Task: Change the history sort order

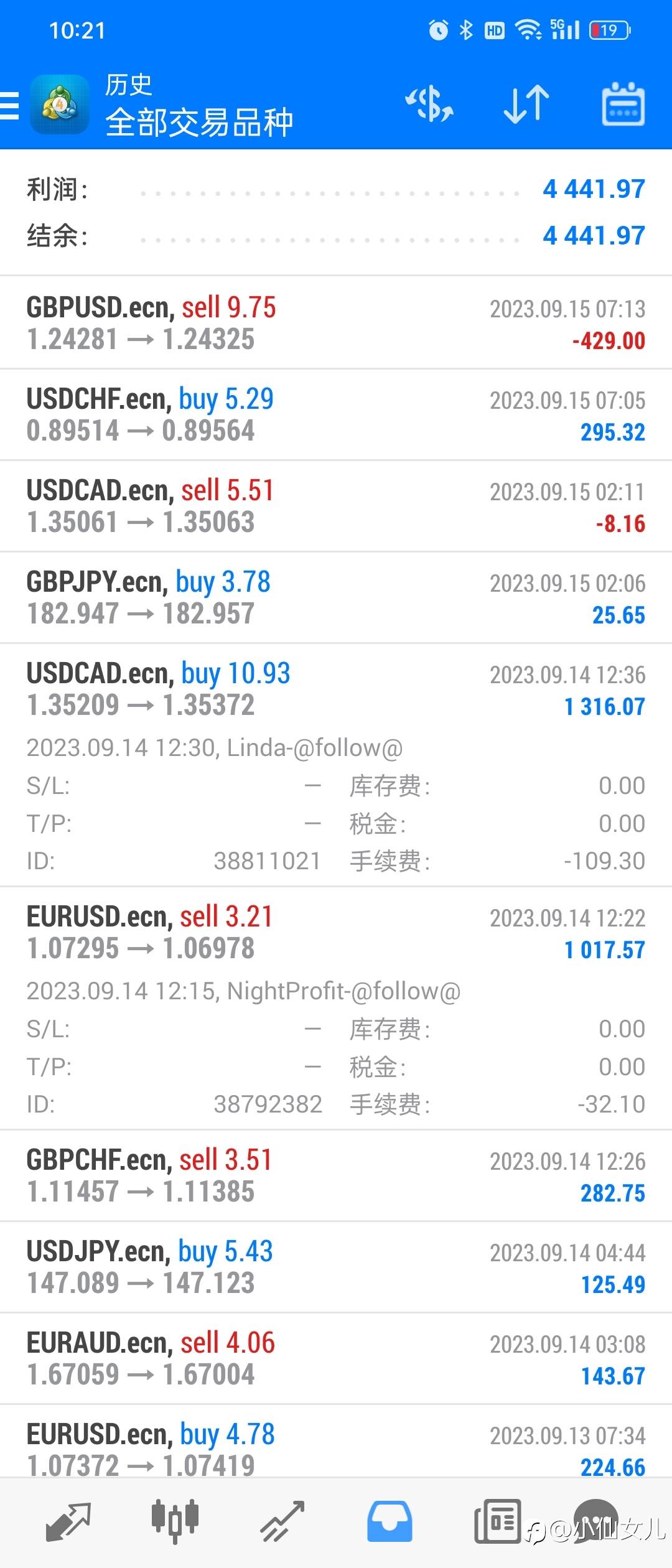Action: pos(526,104)
